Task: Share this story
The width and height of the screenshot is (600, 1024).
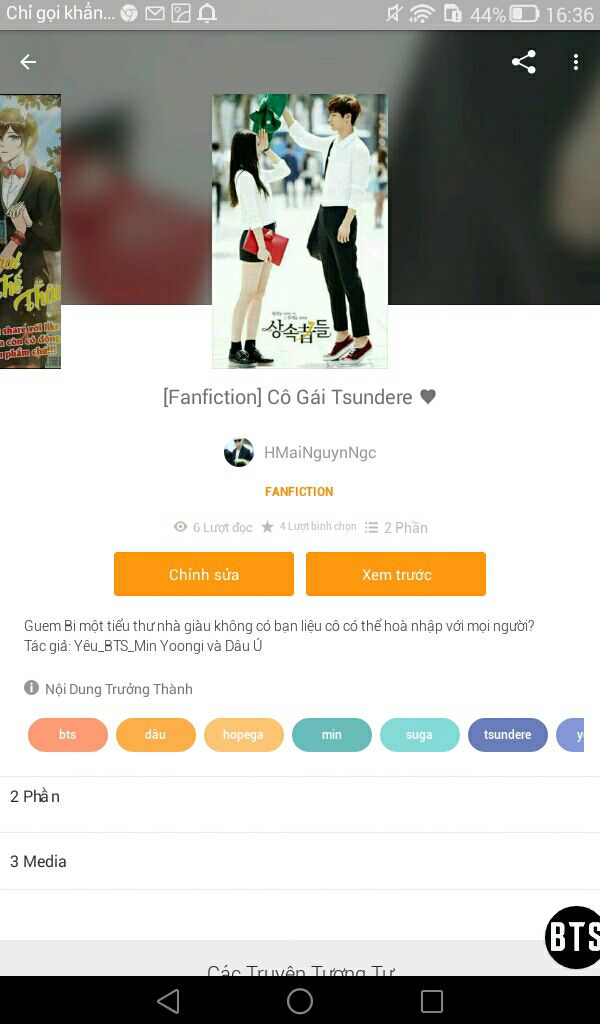Action: click(524, 62)
